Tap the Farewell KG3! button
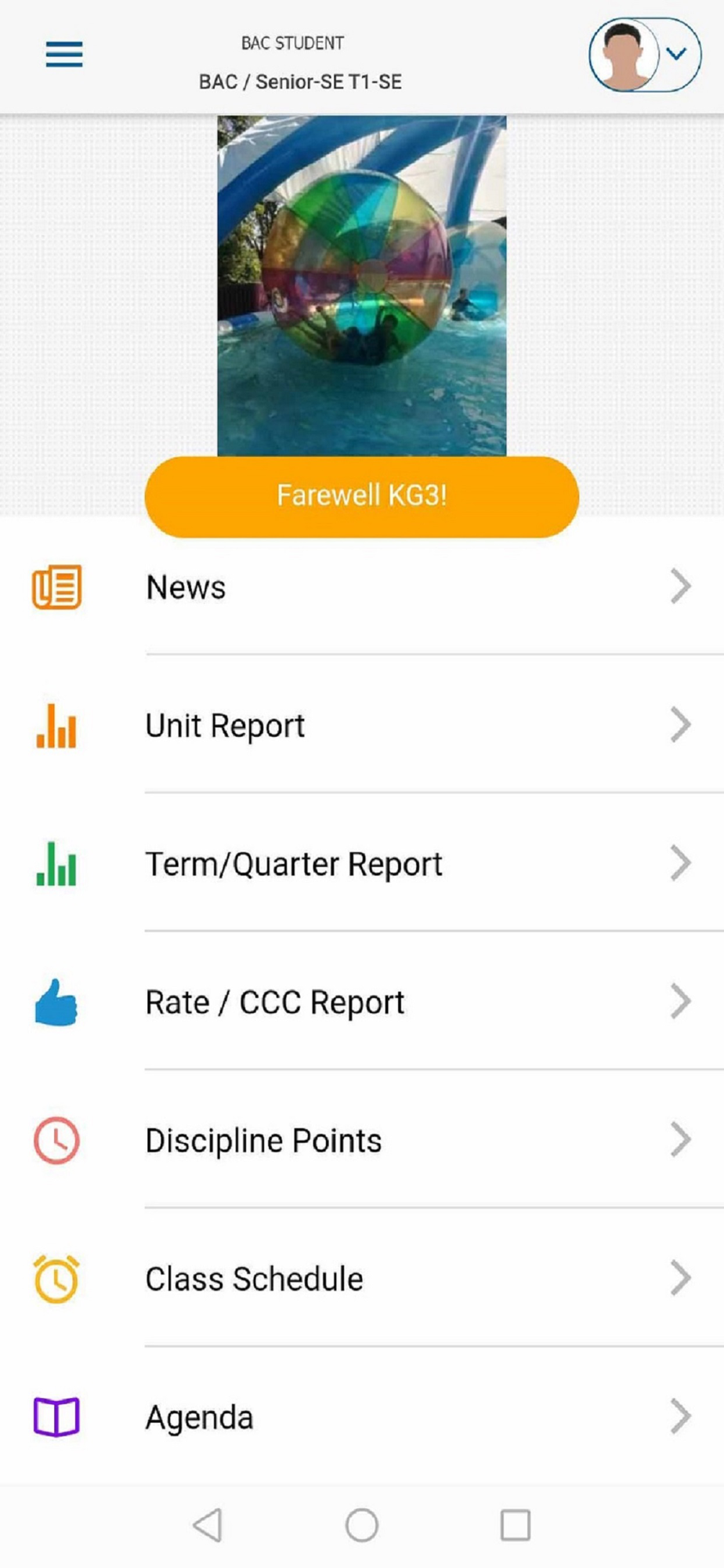 click(x=362, y=496)
